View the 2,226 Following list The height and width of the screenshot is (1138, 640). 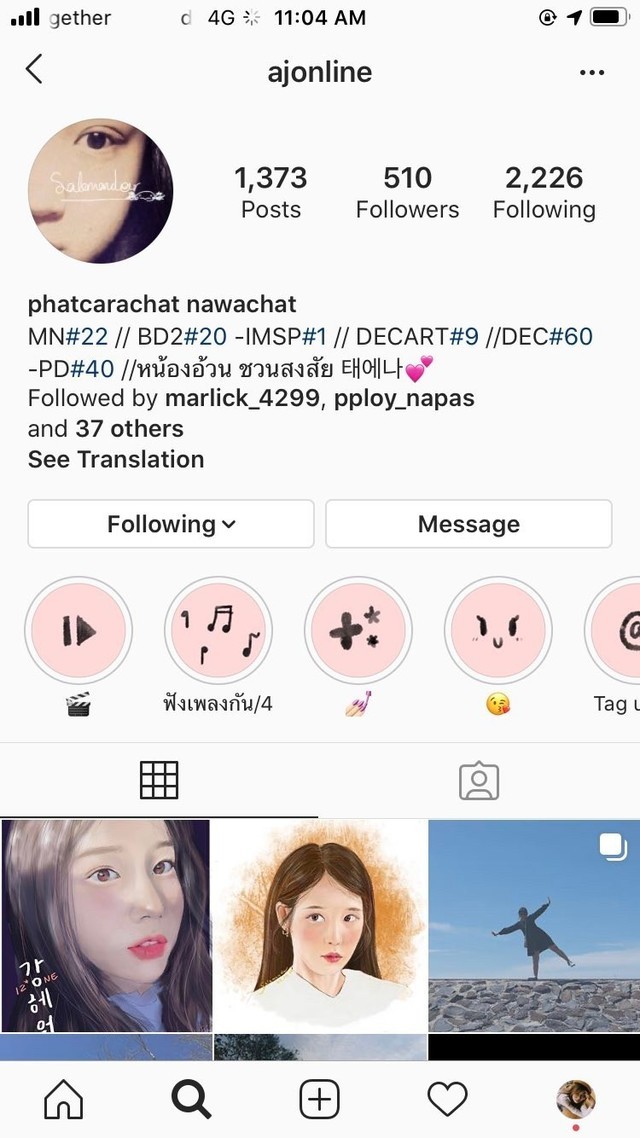coord(544,192)
